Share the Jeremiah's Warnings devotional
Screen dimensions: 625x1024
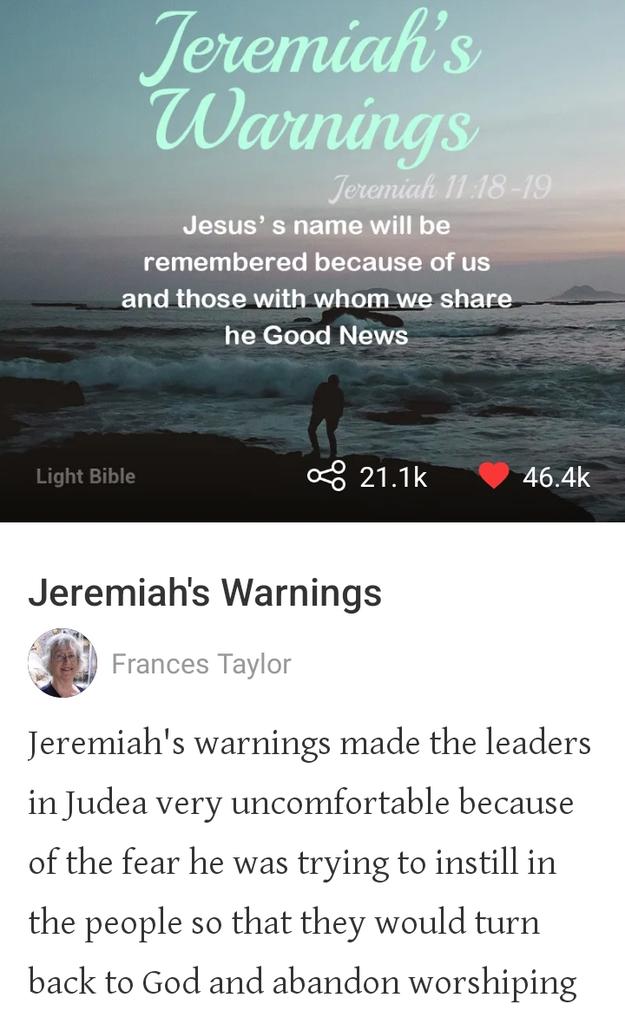[x=326, y=477]
